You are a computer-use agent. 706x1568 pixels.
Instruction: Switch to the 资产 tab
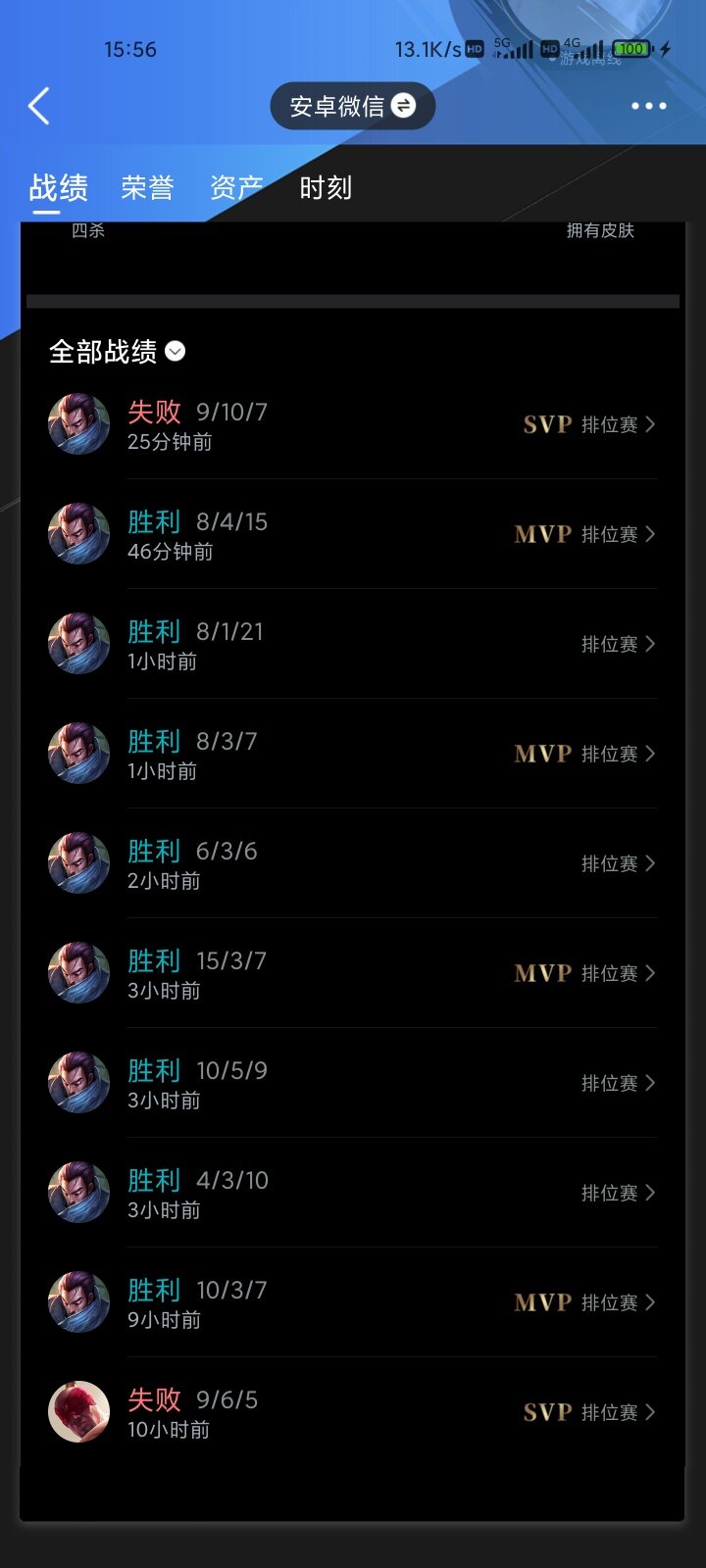[x=236, y=187]
